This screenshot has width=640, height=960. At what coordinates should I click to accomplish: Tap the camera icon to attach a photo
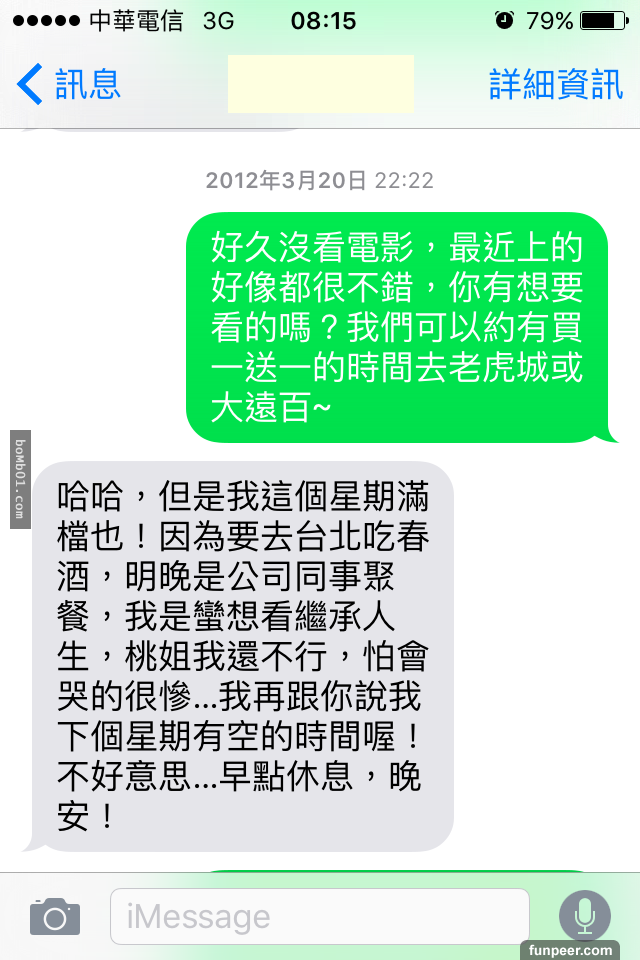coord(54,916)
